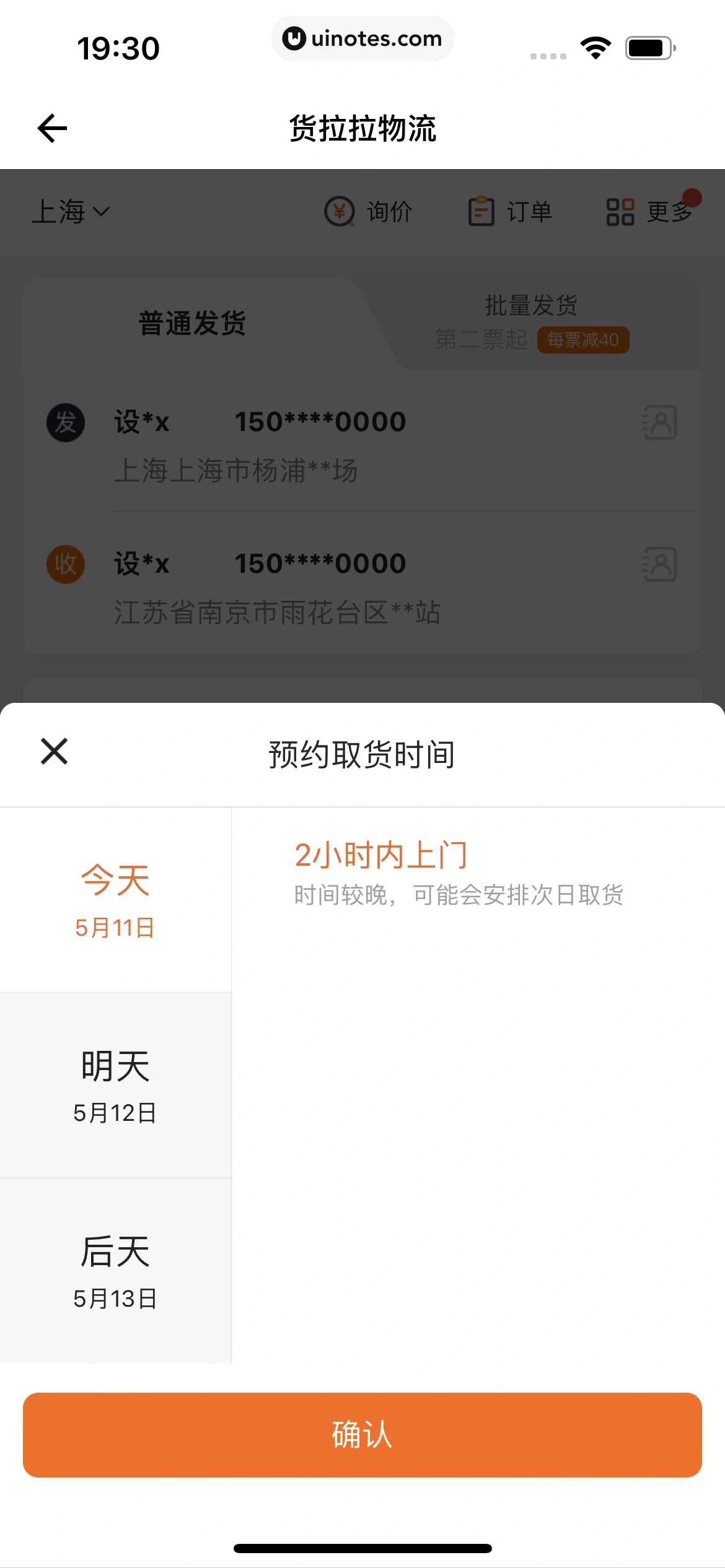Click the 发 sender badge icon
The image size is (725, 1568).
click(64, 423)
